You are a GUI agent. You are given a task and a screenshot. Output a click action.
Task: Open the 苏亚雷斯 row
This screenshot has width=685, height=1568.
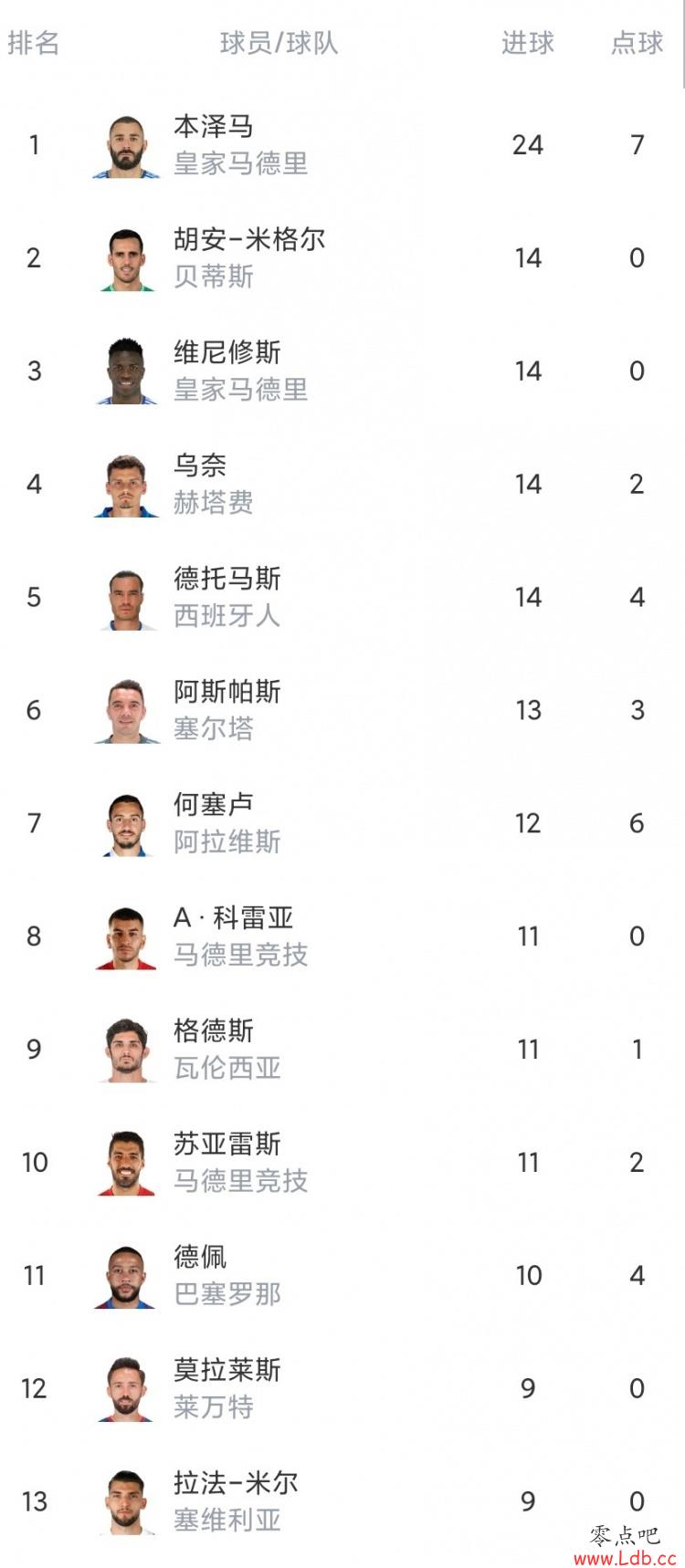click(342, 1164)
